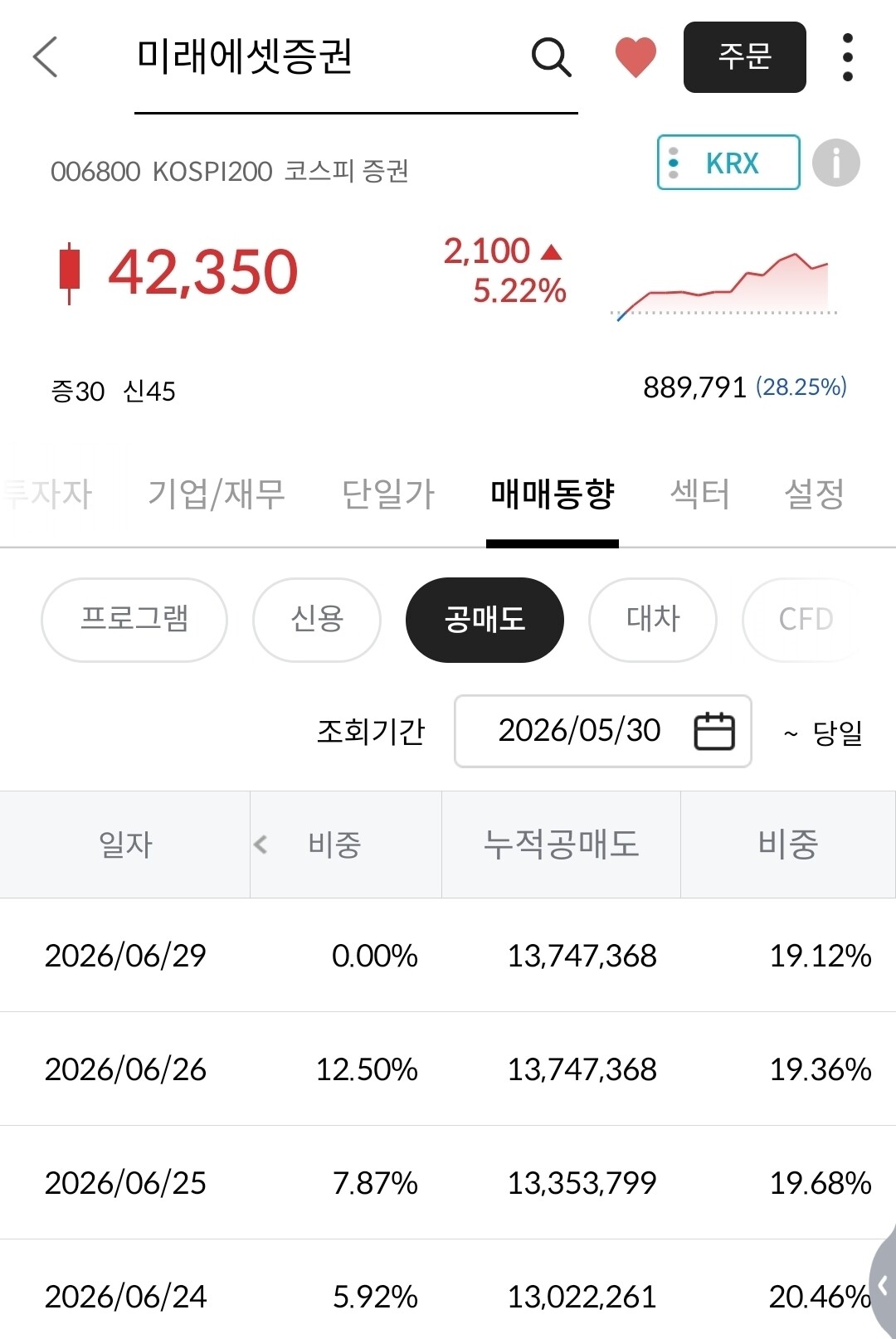Open the three-dot overflow menu
This screenshot has height=1339, width=896.
click(847, 57)
